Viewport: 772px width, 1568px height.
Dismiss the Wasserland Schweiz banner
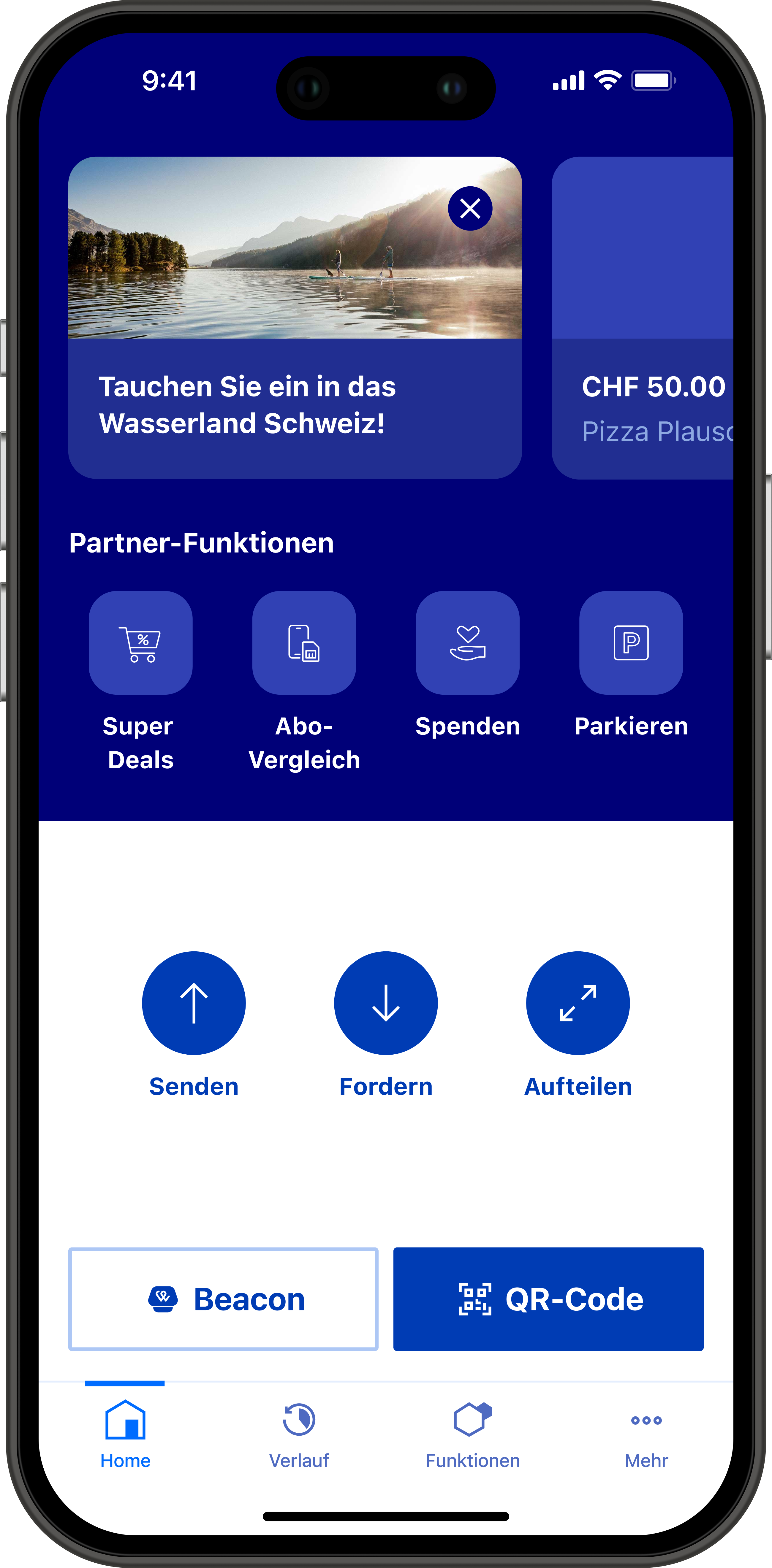[470, 209]
